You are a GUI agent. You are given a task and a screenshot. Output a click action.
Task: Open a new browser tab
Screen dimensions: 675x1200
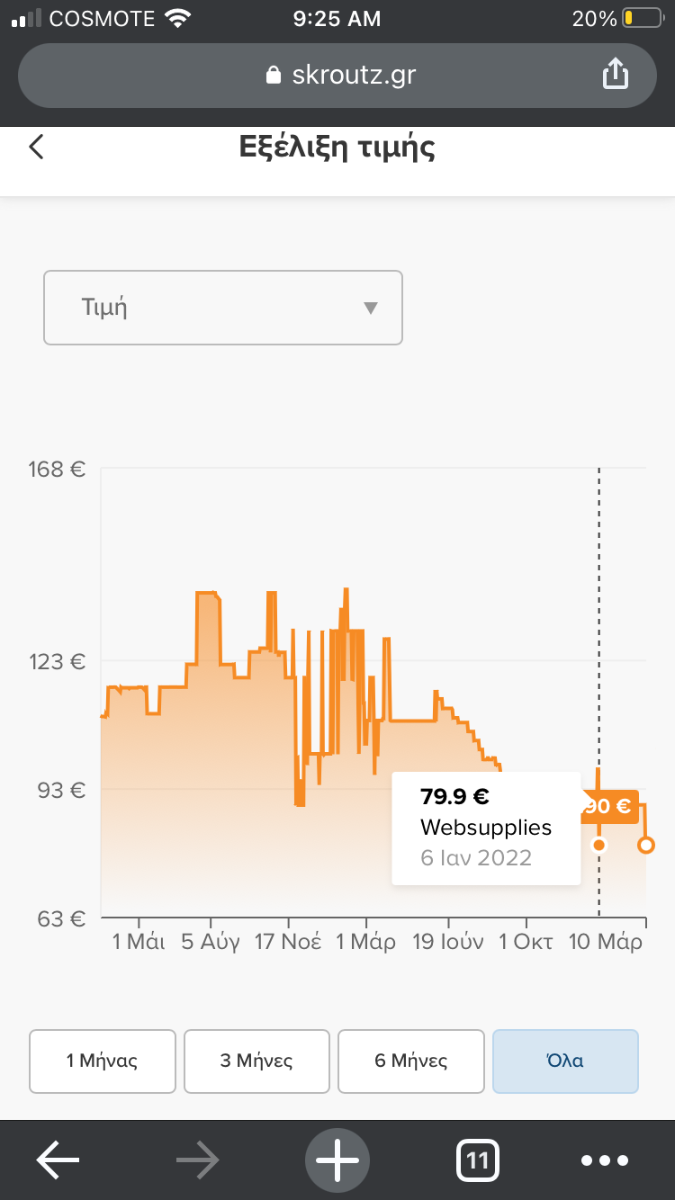337,1160
